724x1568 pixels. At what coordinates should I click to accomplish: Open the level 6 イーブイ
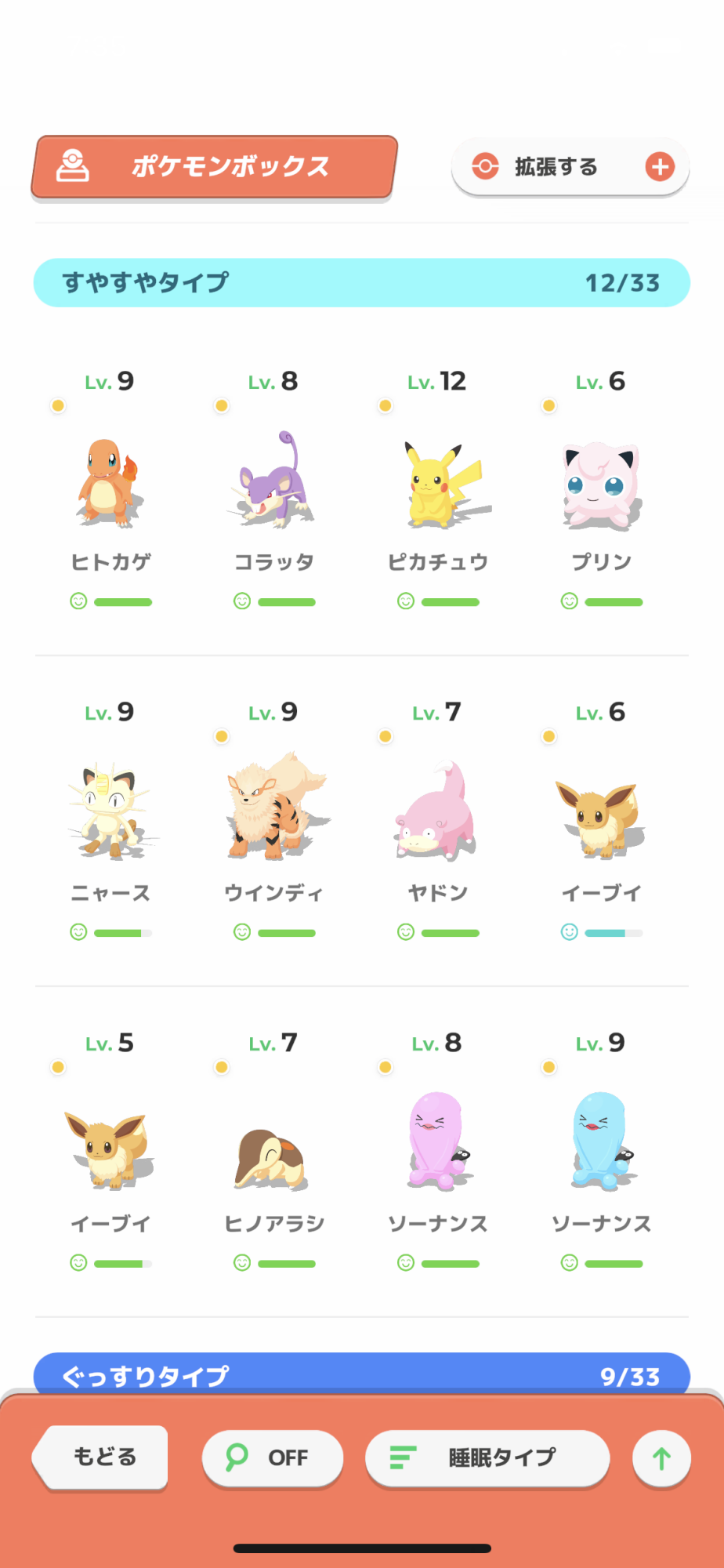point(602,821)
